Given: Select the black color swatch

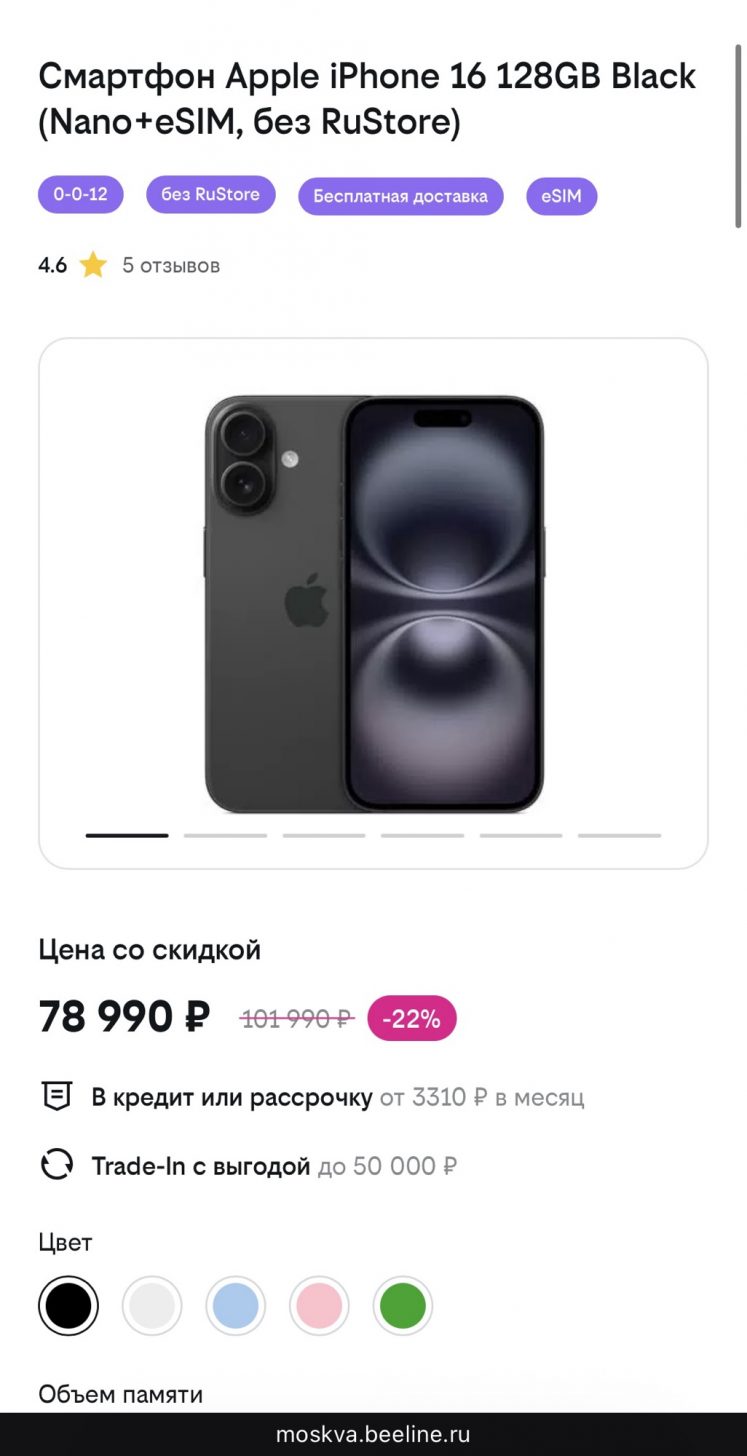Looking at the screenshot, I should click(x=69, y=1306).
